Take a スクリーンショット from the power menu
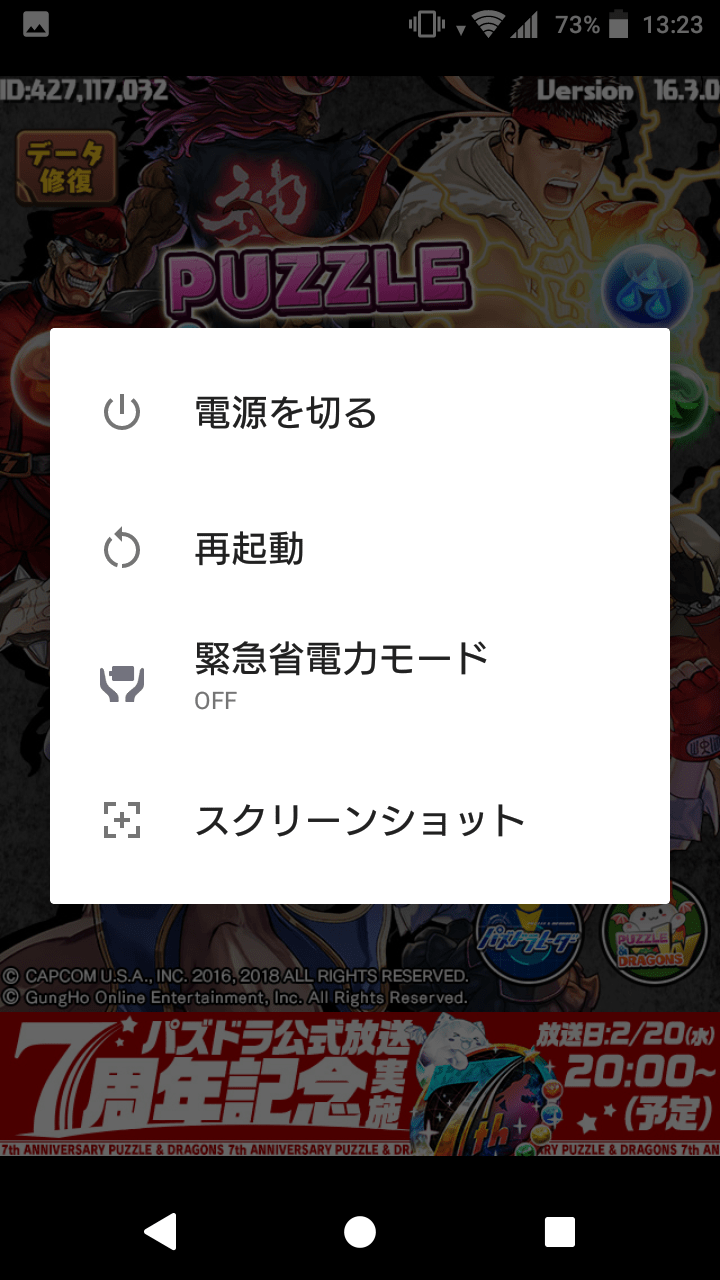This screenshot has height=1280, width=720. pos(360,821)
